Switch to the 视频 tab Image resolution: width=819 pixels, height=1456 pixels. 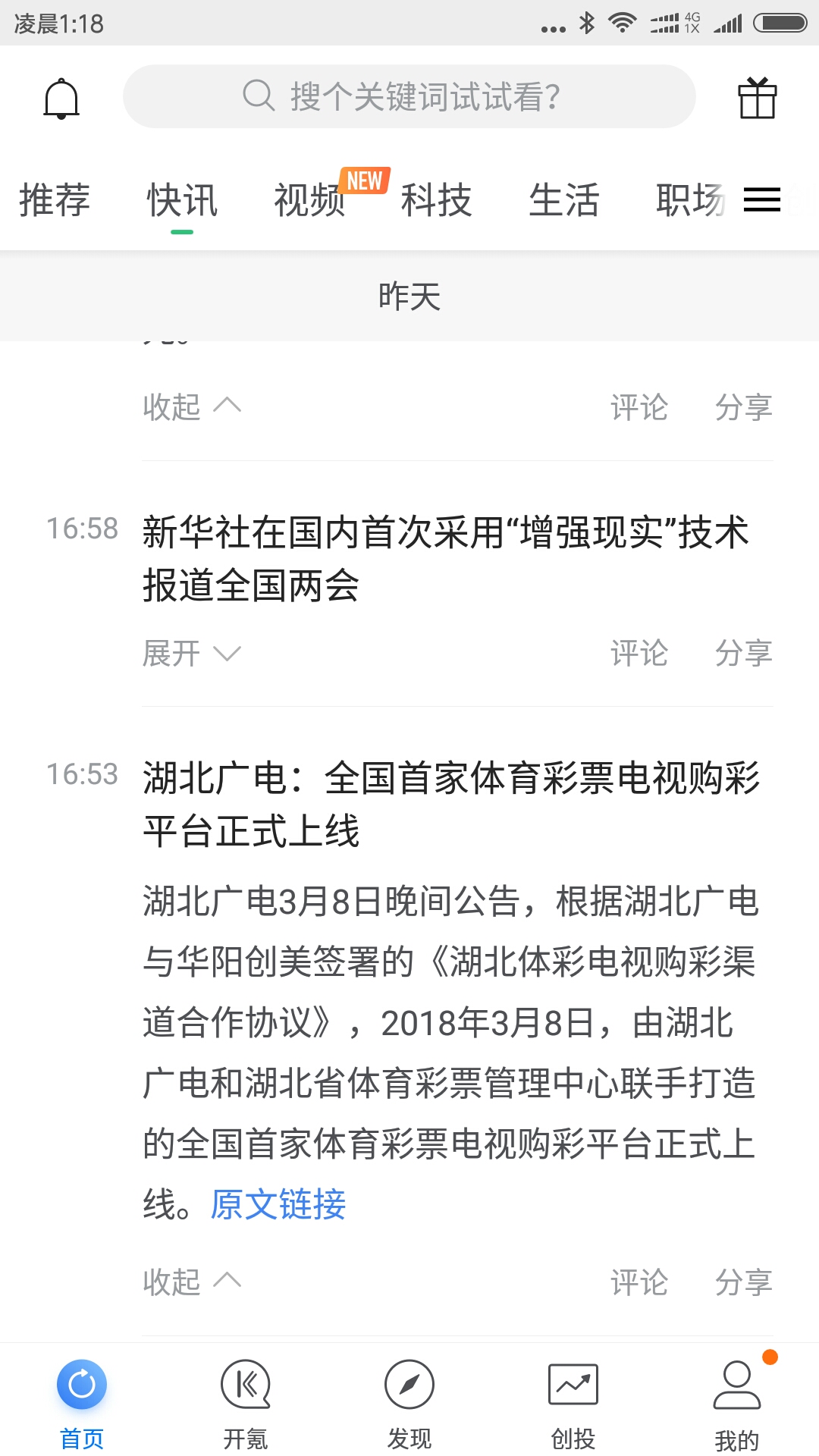(x=309, y=200)
